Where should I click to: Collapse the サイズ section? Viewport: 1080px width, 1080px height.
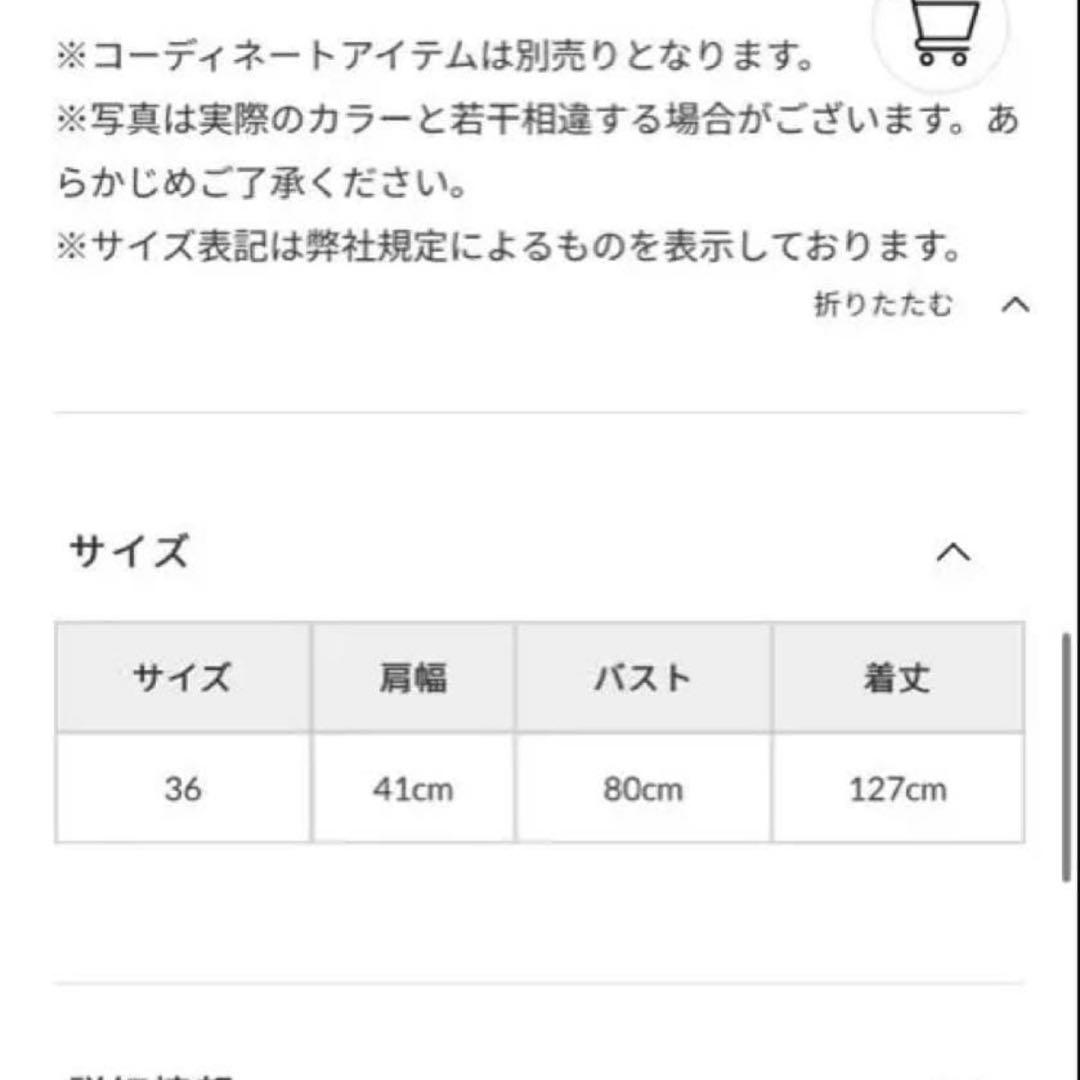pos(952,553)
